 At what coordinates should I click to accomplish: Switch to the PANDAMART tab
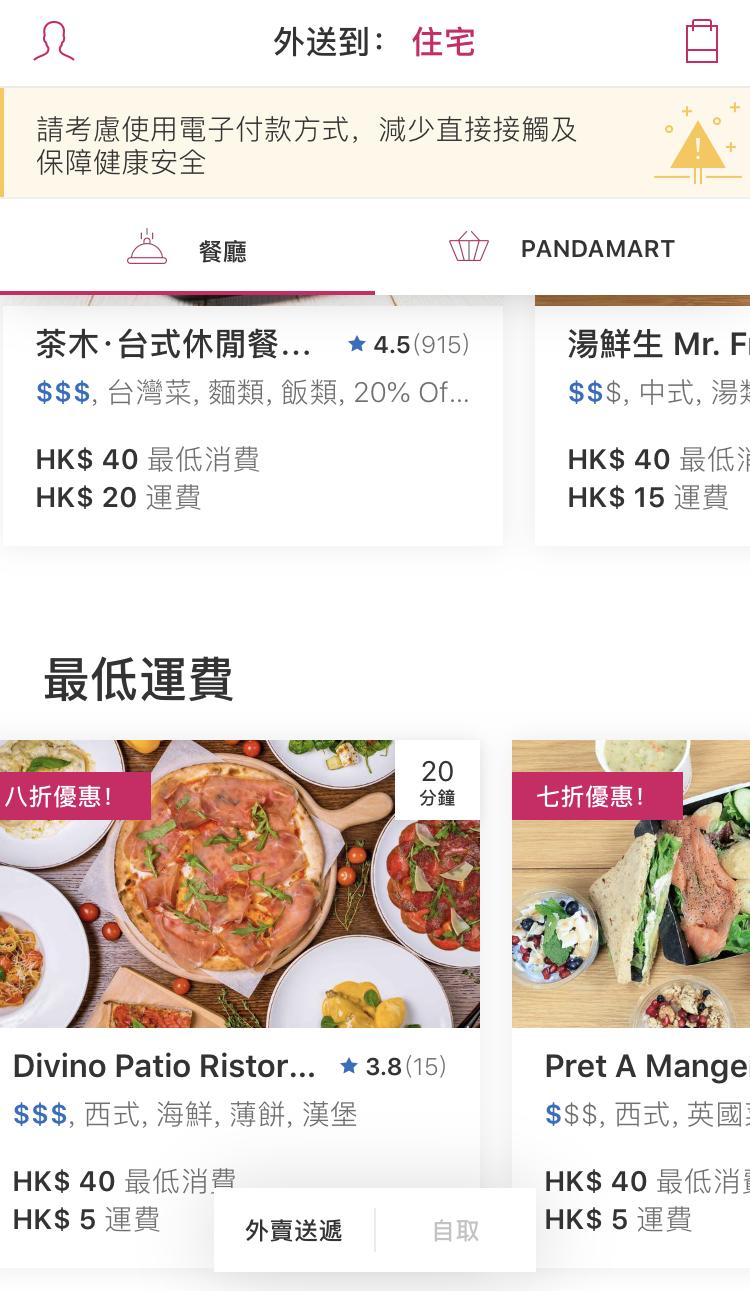(597, 248)
